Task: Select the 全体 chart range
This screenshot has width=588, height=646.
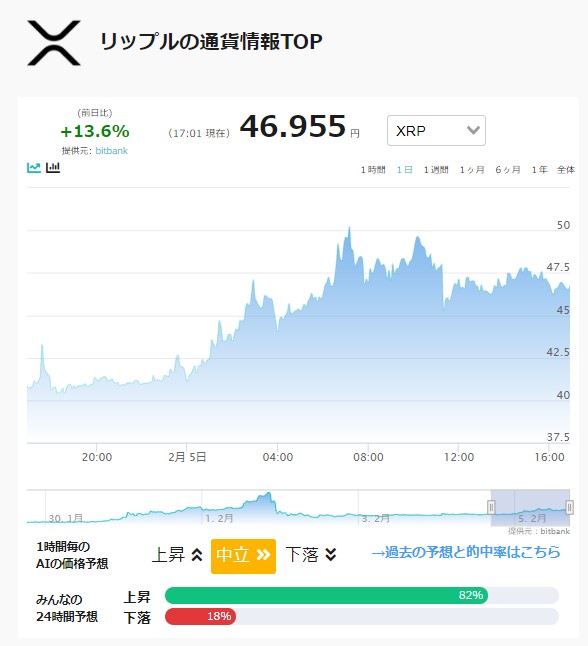Action: pos(566,170)
